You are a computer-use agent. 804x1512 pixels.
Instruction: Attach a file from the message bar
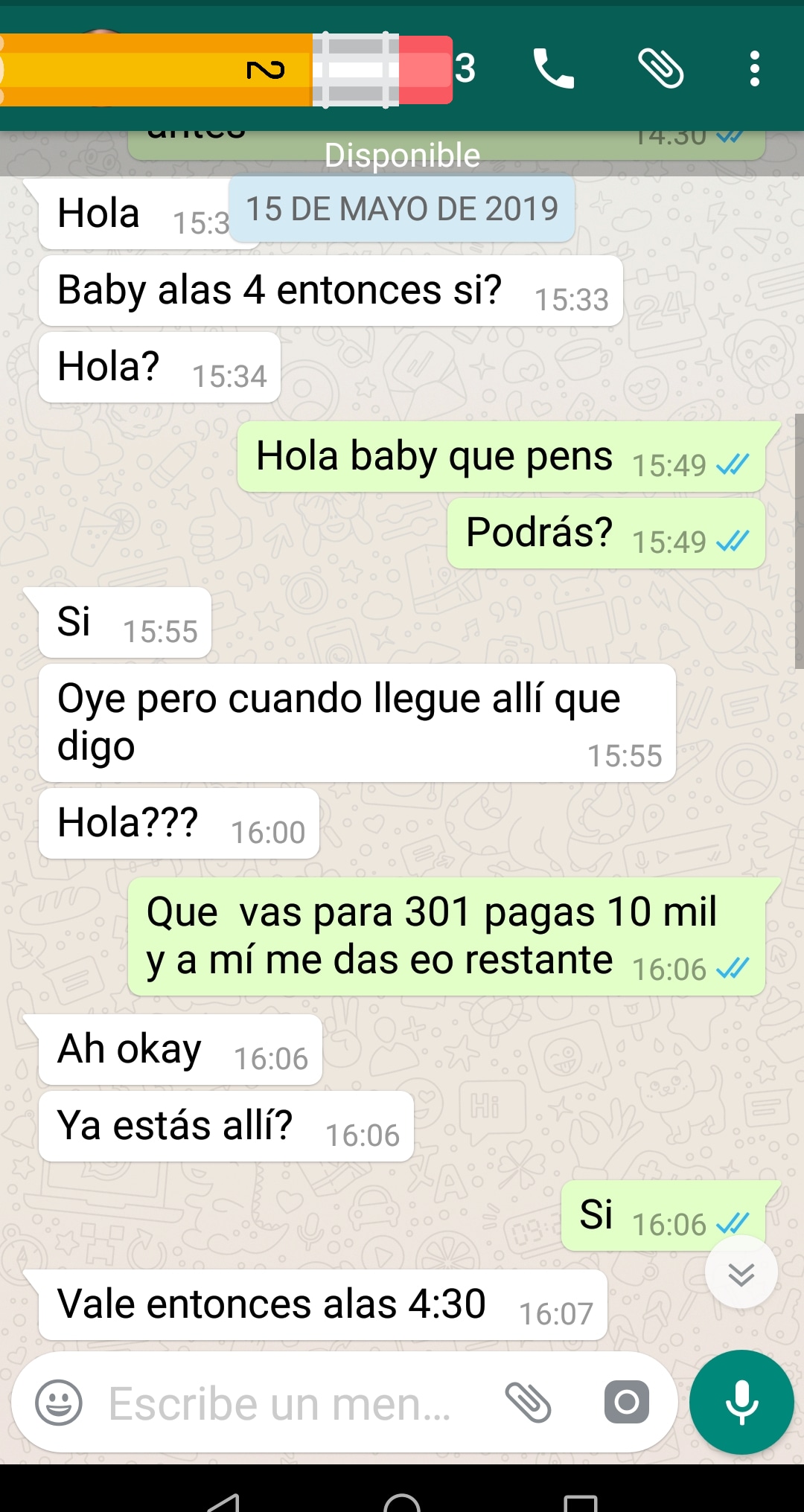(528, 1403)
